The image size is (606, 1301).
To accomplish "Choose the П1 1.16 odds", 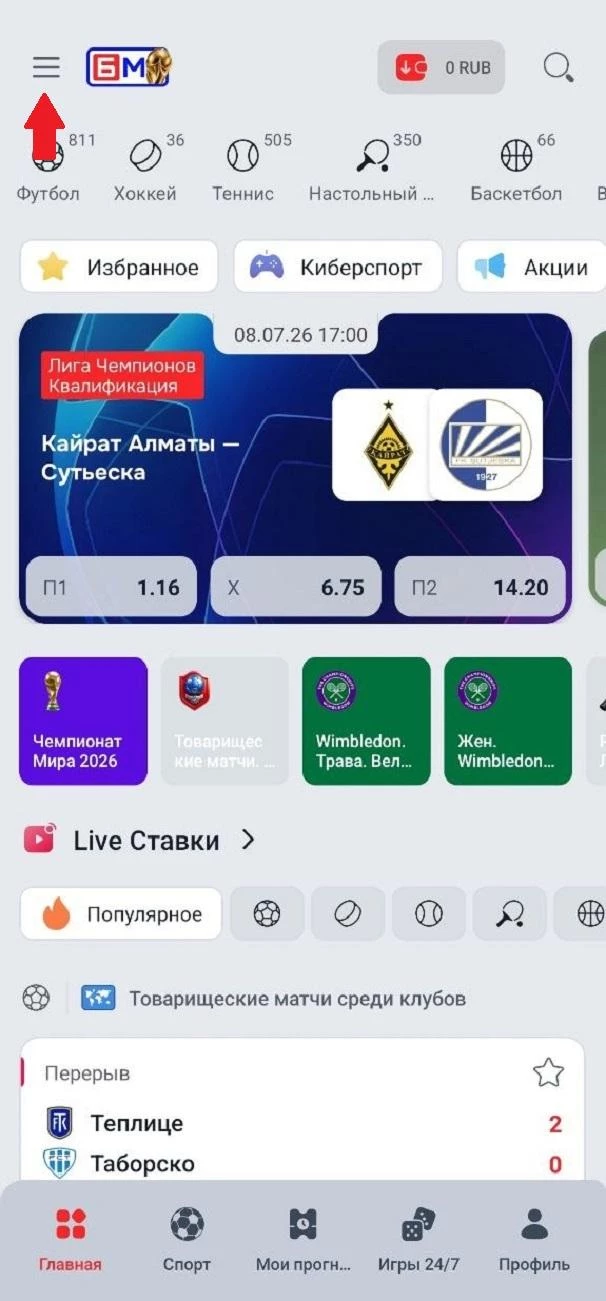I will click(x=111, y=587).
